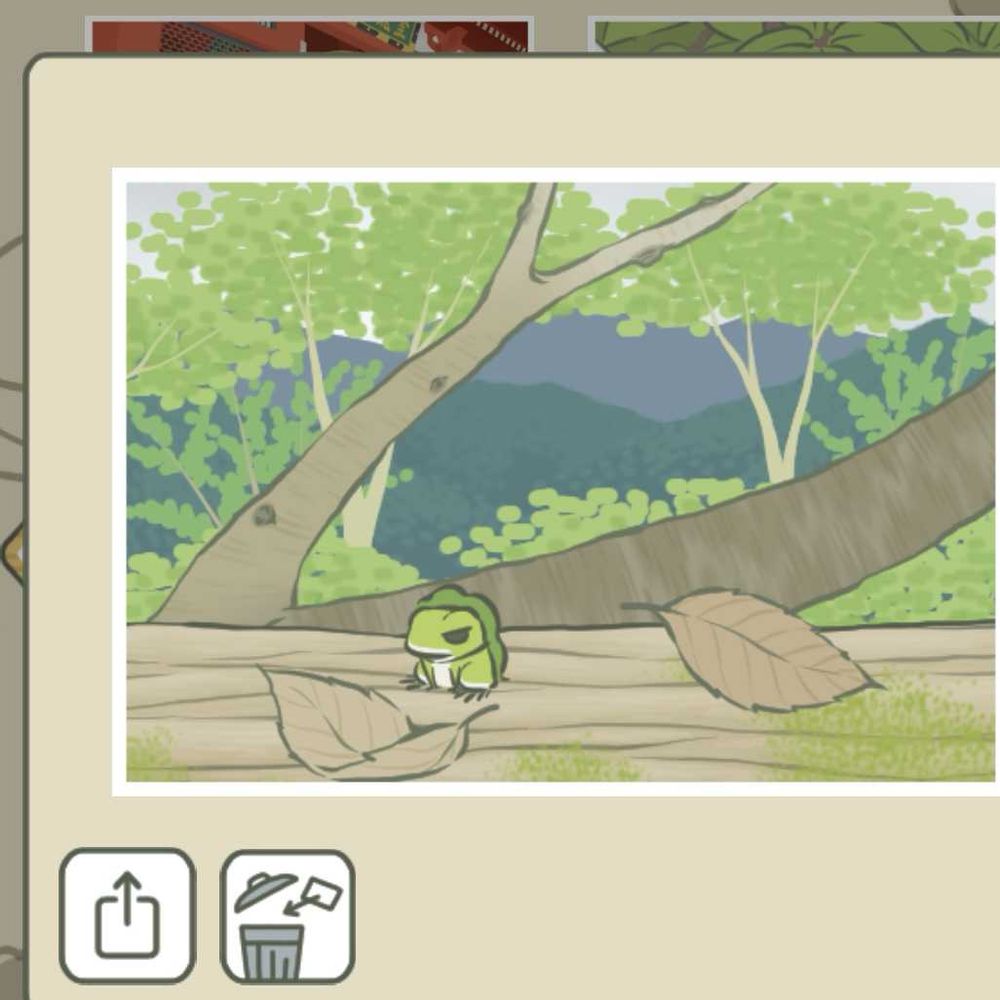Share the frog's travel photo
Image resolution: width=1000 pixels, height=1000 pixels.
tap(128, 916)
